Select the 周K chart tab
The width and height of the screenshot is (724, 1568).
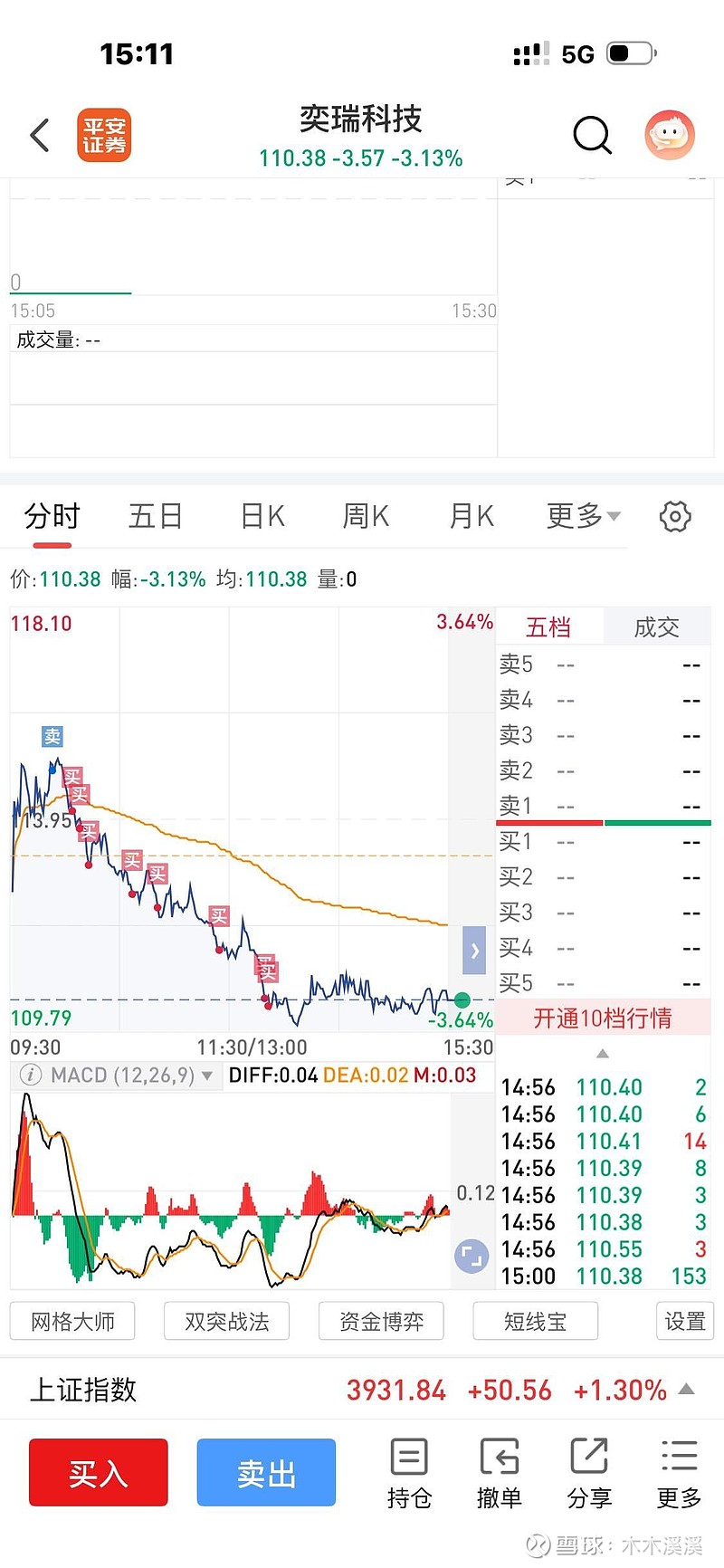coord(366,516)
